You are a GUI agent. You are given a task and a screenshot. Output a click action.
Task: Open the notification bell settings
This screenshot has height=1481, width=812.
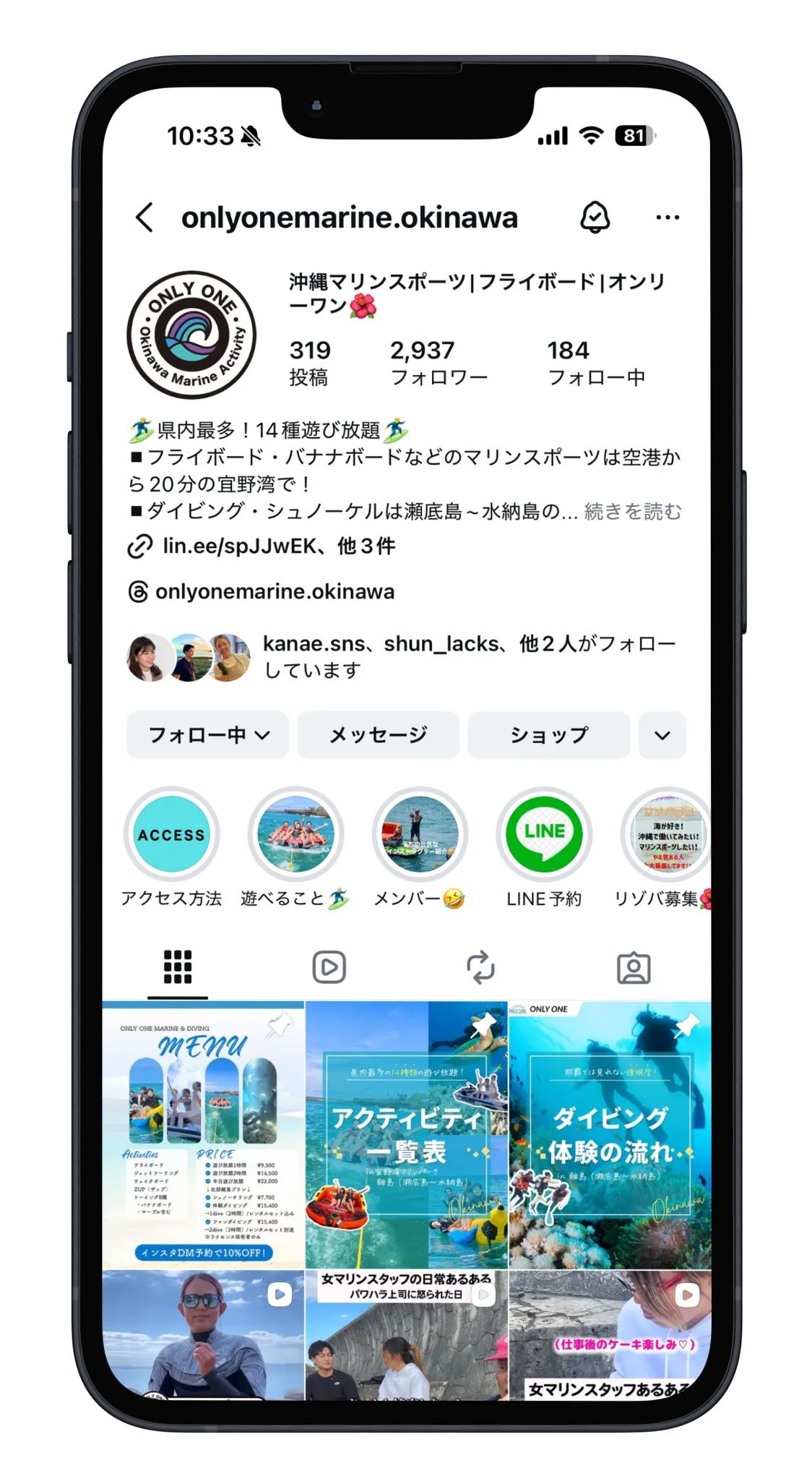[x=595, y=218]
